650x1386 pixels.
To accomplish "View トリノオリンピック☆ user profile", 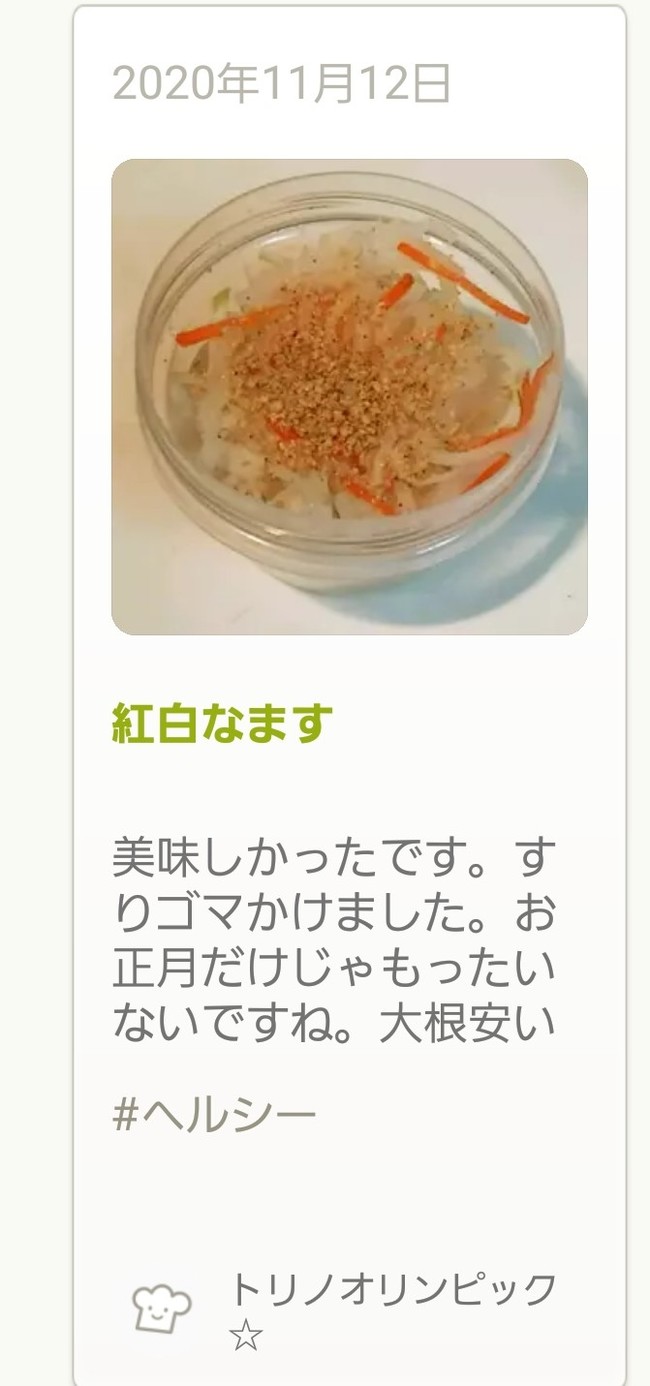I will point(393,1309).
